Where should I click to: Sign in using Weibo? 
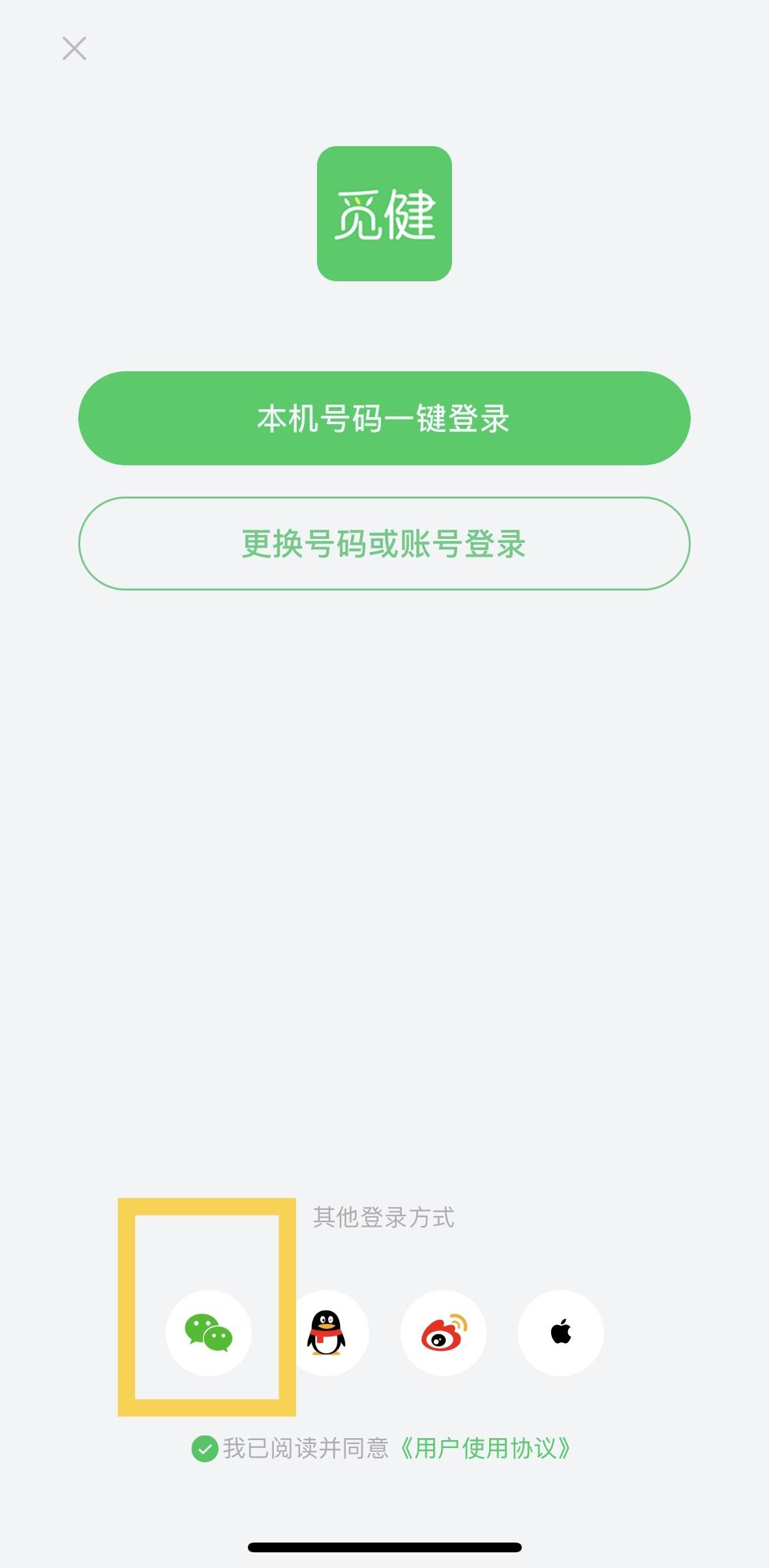[x=444, y=1332]
